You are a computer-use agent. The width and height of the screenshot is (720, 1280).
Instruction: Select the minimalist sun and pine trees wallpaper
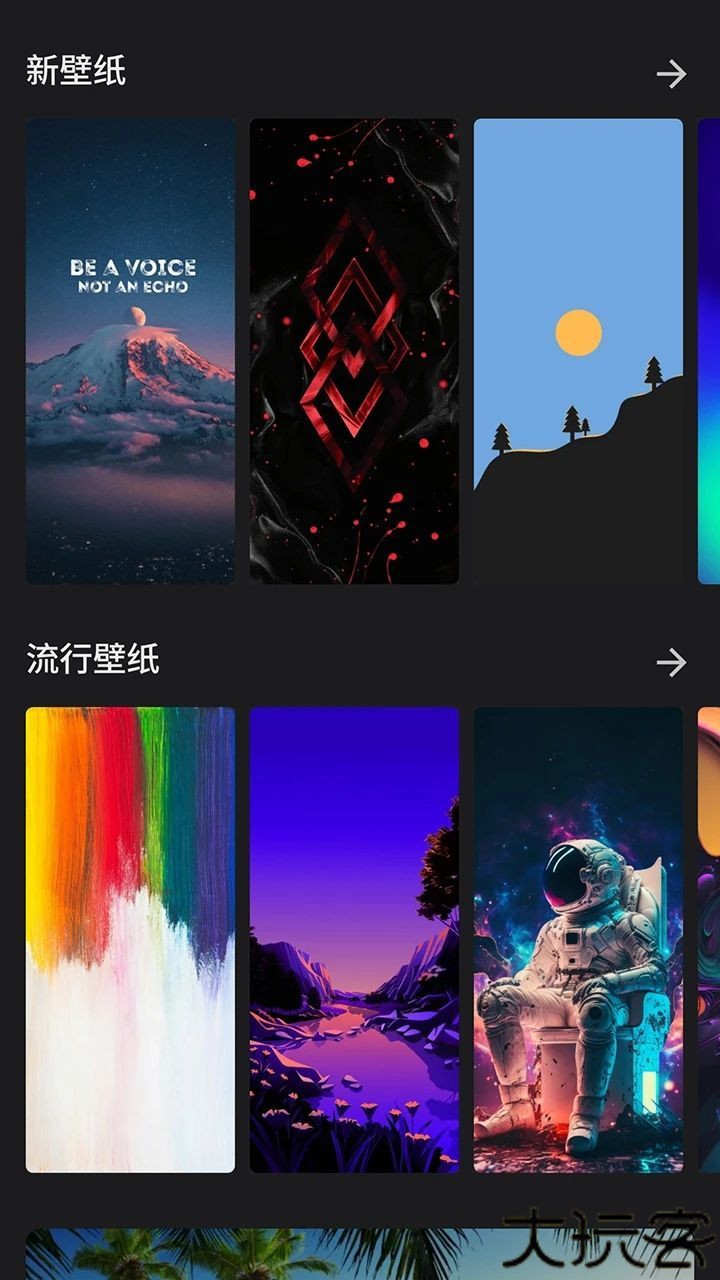click(x=578, y=350)
